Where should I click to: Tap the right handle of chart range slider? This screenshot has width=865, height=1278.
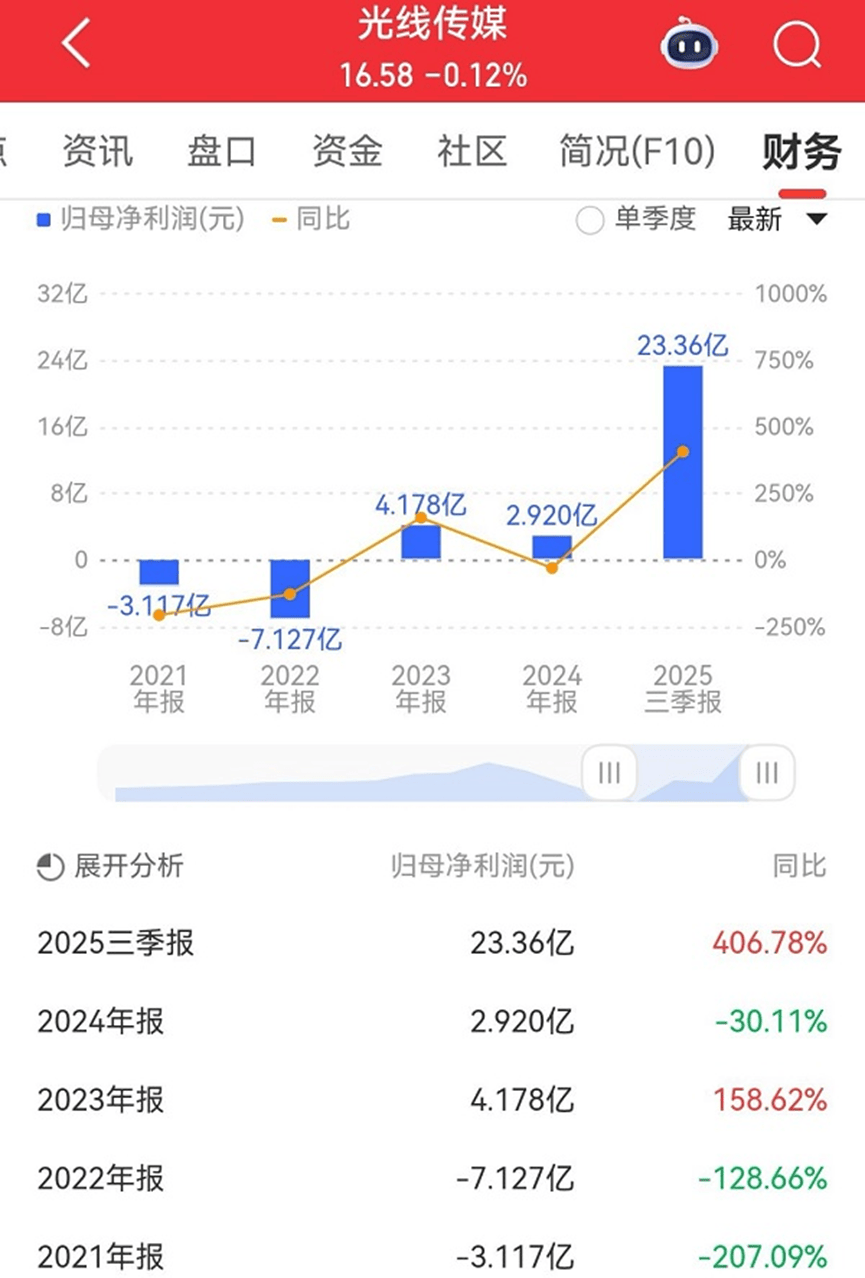coord(767,773)
